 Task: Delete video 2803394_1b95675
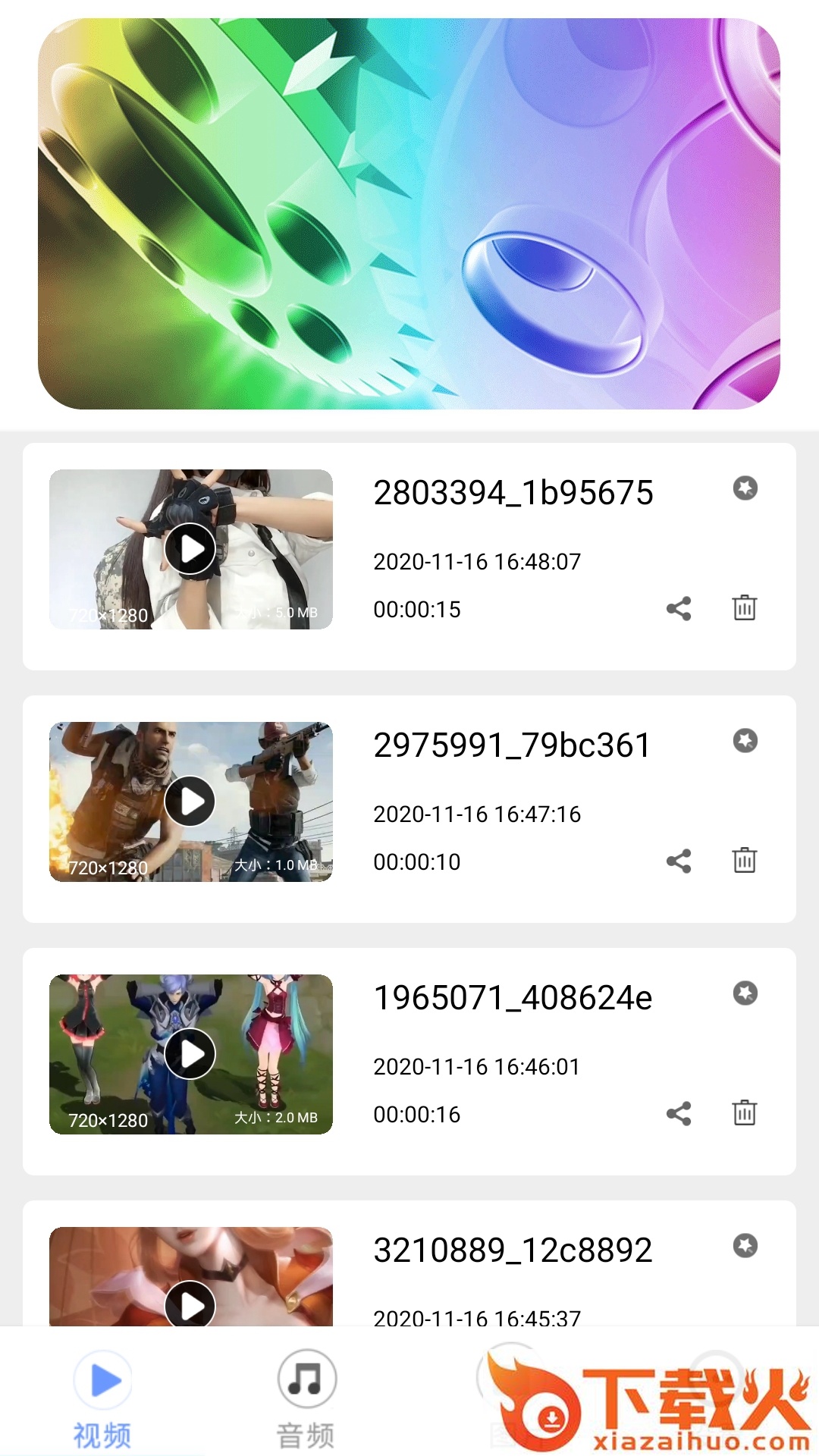pyautogui.click(x=744, y=607)
